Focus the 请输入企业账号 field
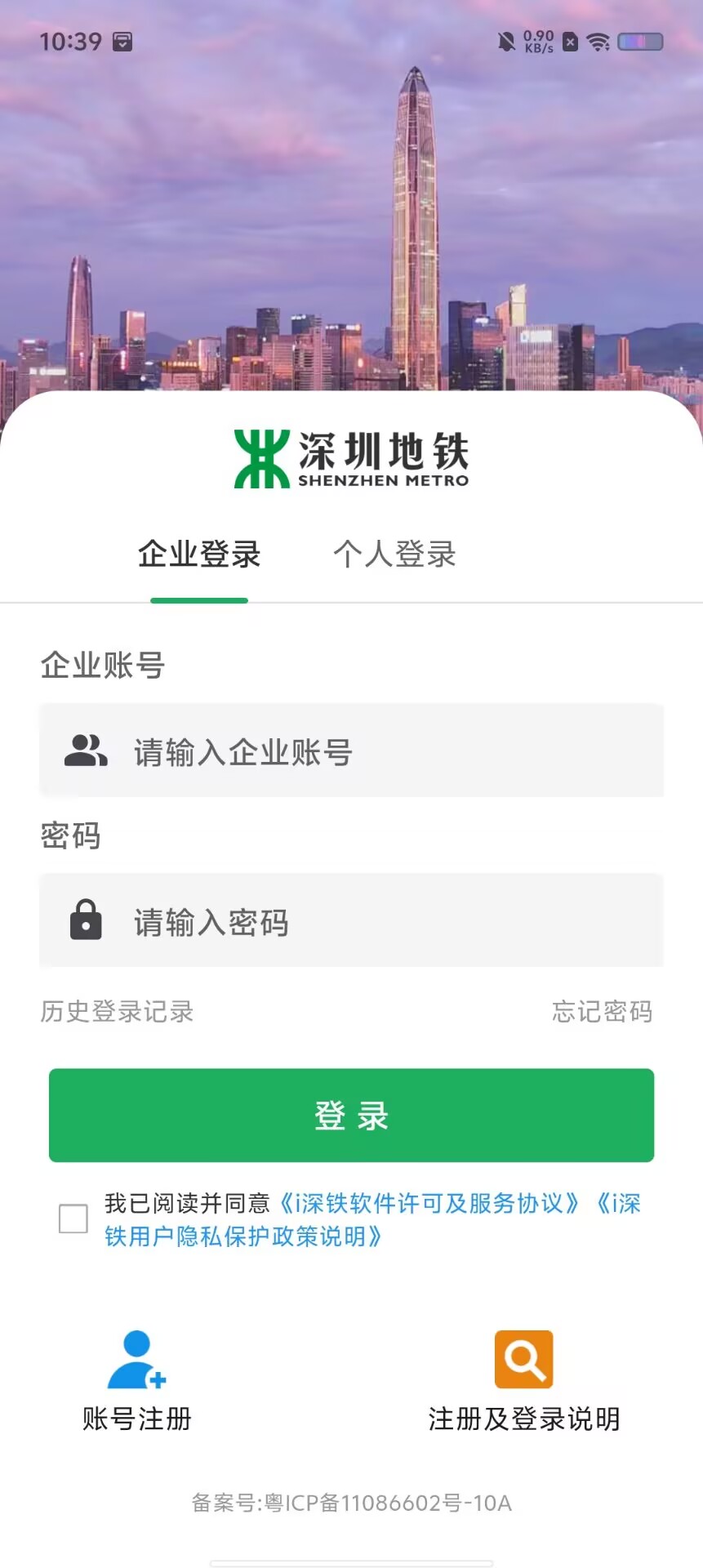Viewport: 703px width, 1568px height. pos(351,751)
